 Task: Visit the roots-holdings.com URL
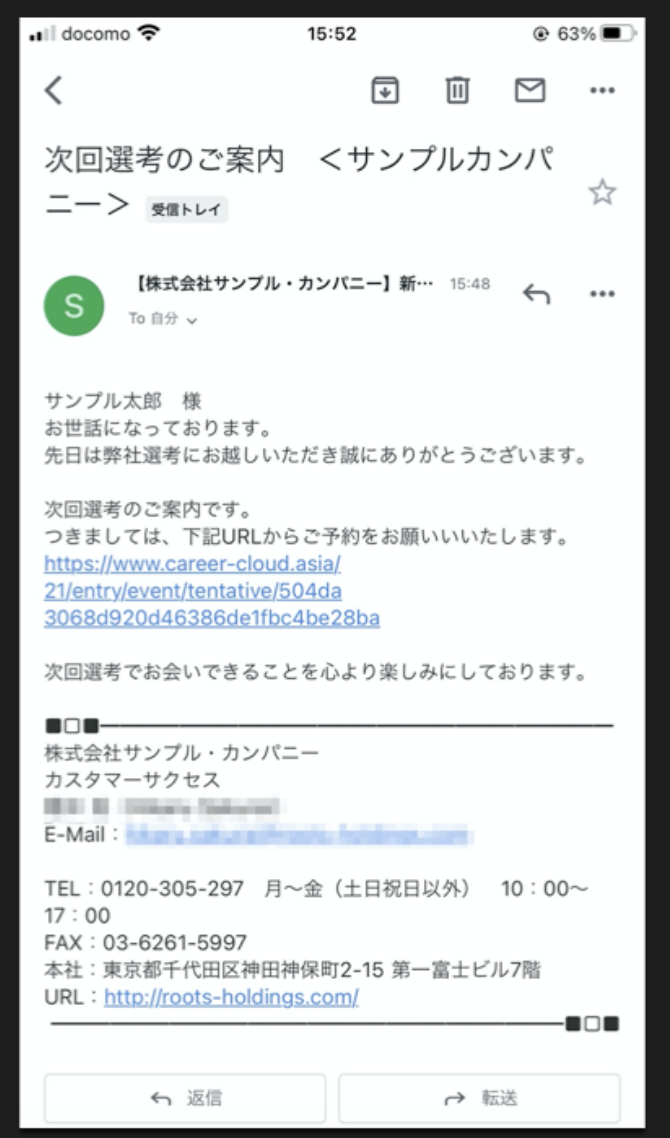click(231, 997)
